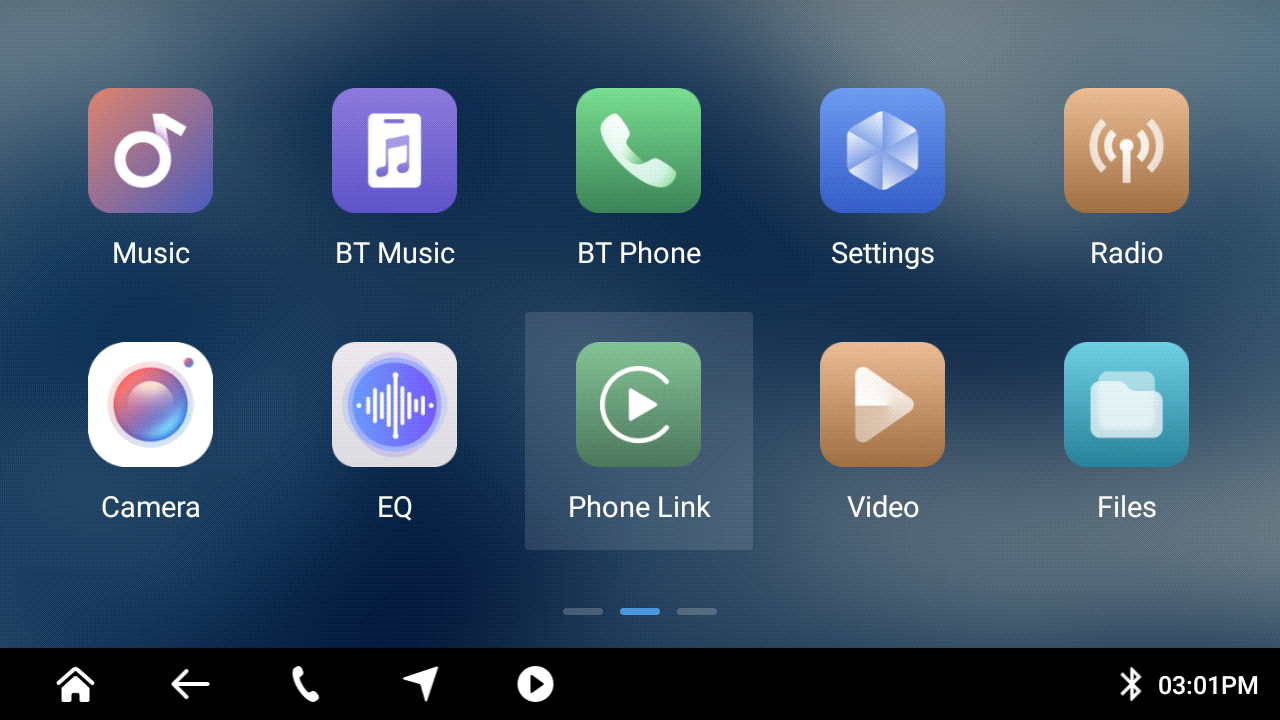1280x720 pixels.
Task: Open navigation arrow shortcut
Action: point(421,685)
